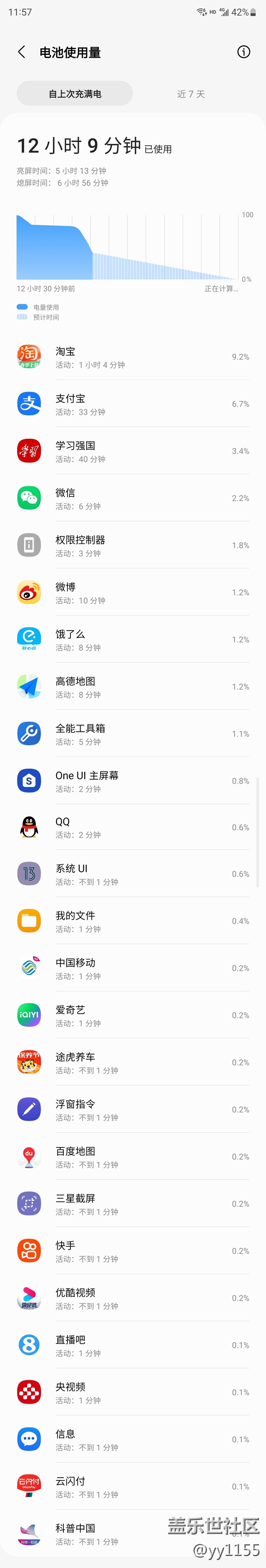Open the battery usage info icon
Image resolution: width=266 pixels, height=1568 pixels.
pyautogui.click(x=243, y=52)
